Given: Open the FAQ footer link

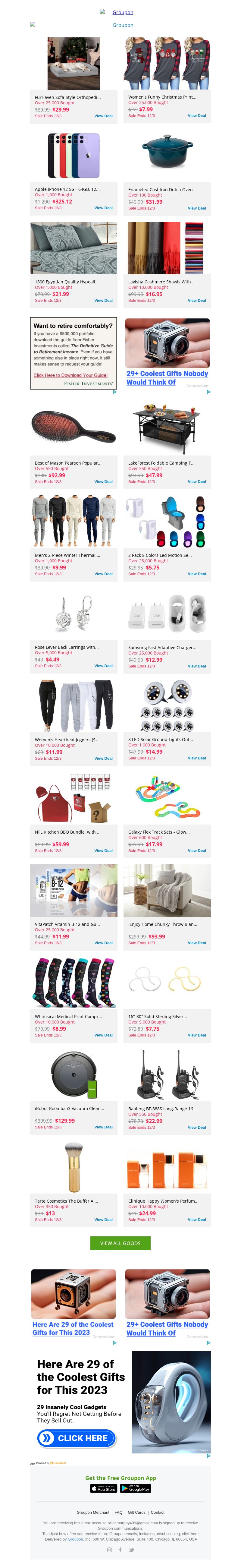Looking at the screenshot, I should click(119, 1513).
